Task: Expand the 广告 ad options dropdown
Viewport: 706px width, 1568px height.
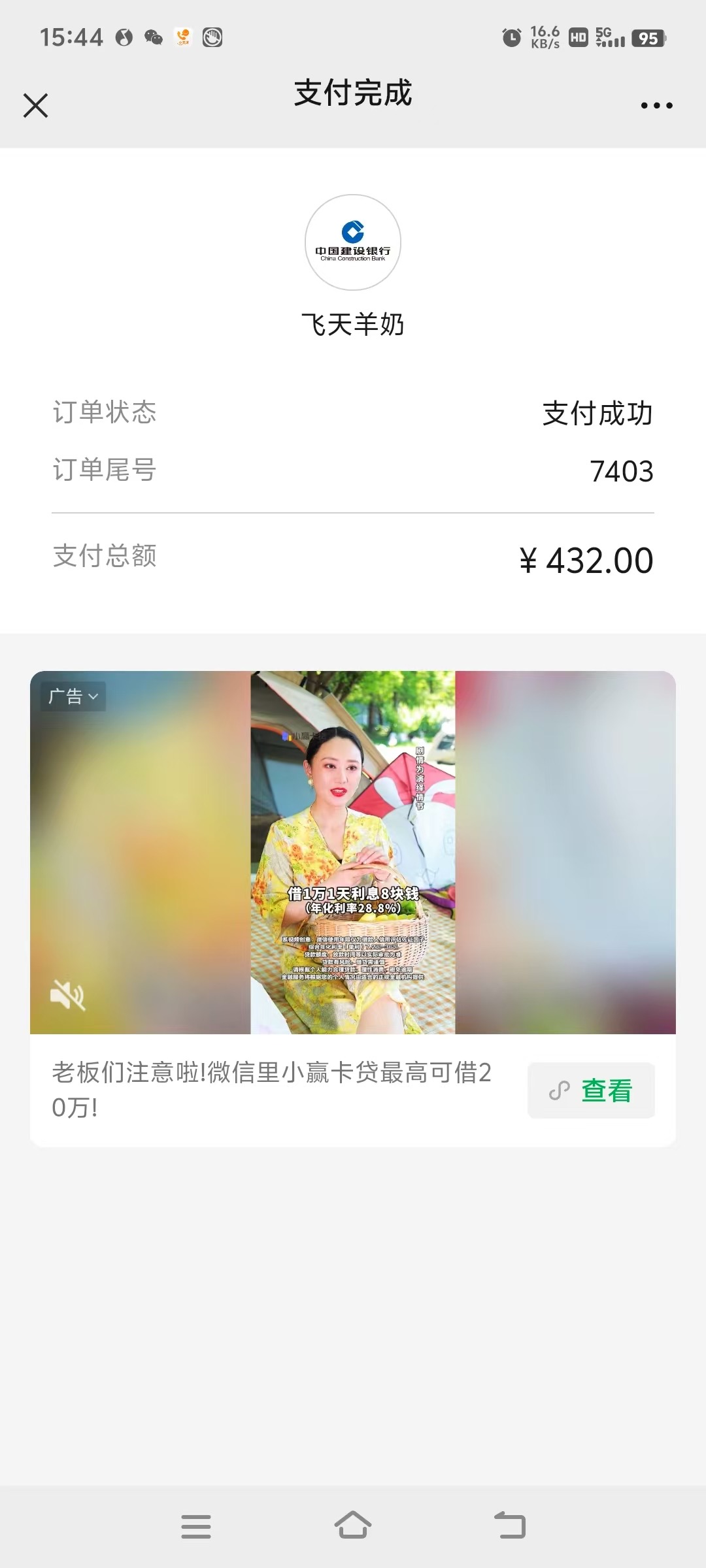Action: point(73,696)
